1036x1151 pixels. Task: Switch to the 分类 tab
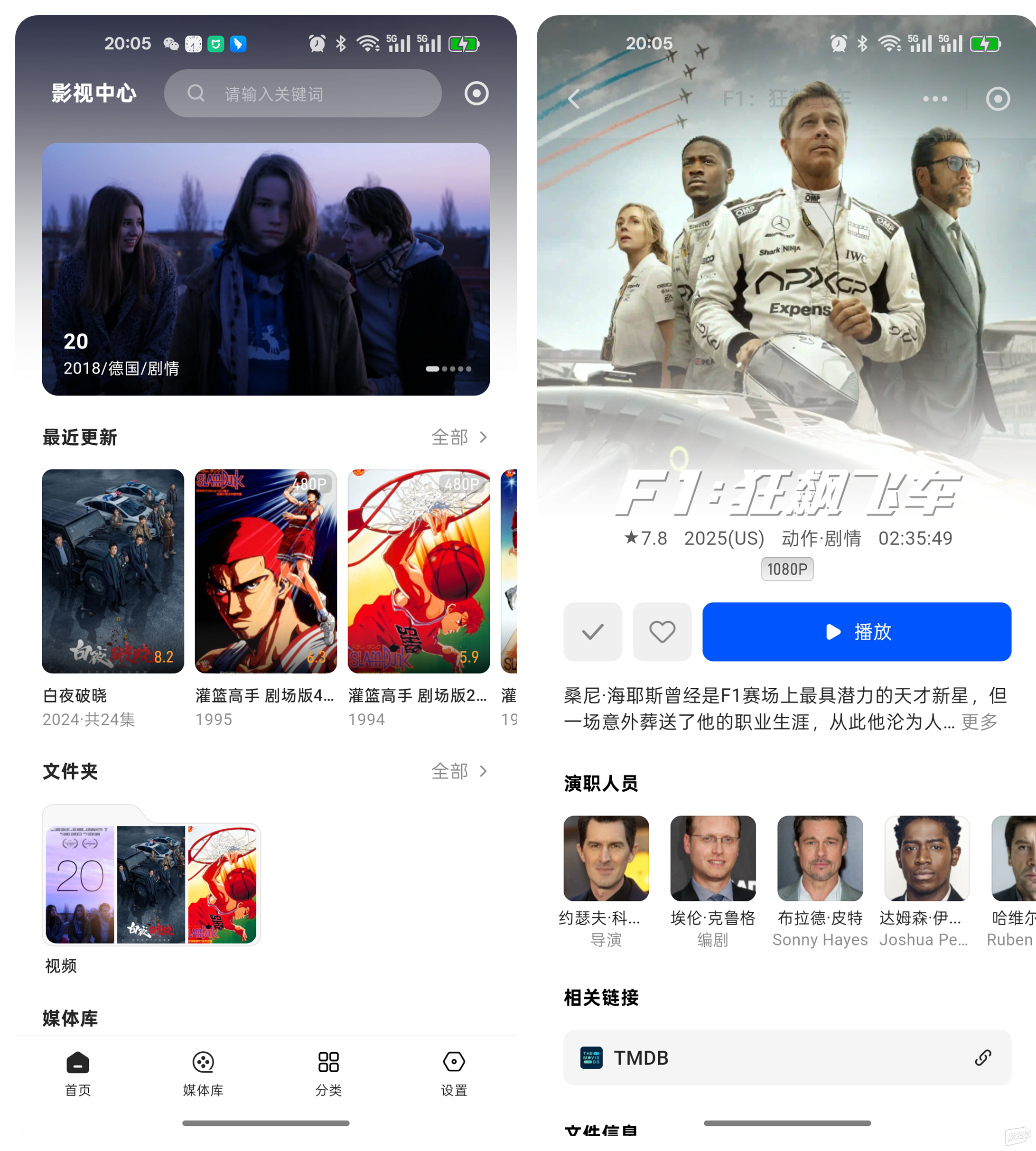(328, 1072)
